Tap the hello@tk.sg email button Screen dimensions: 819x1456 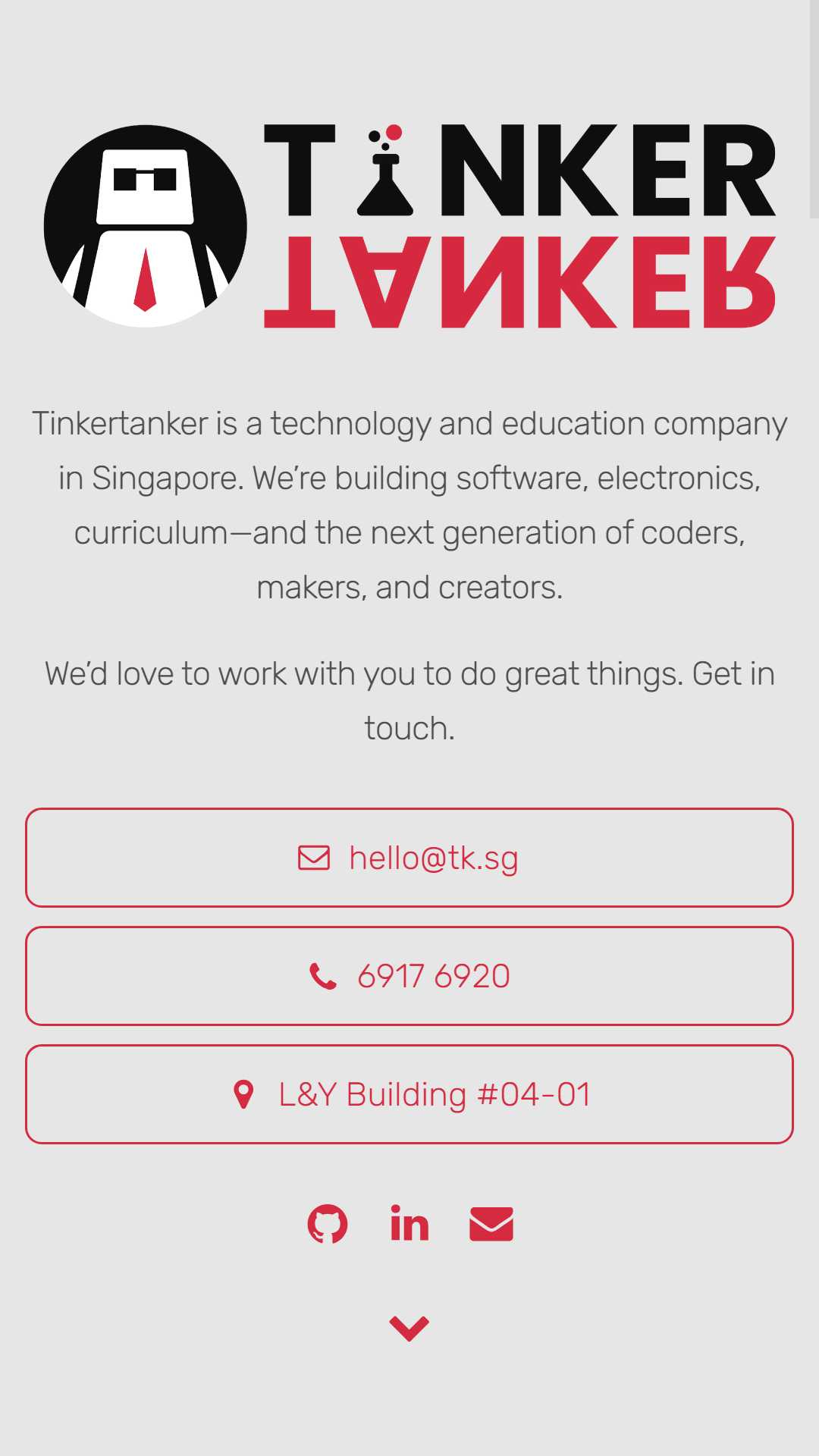coord(409,858)
